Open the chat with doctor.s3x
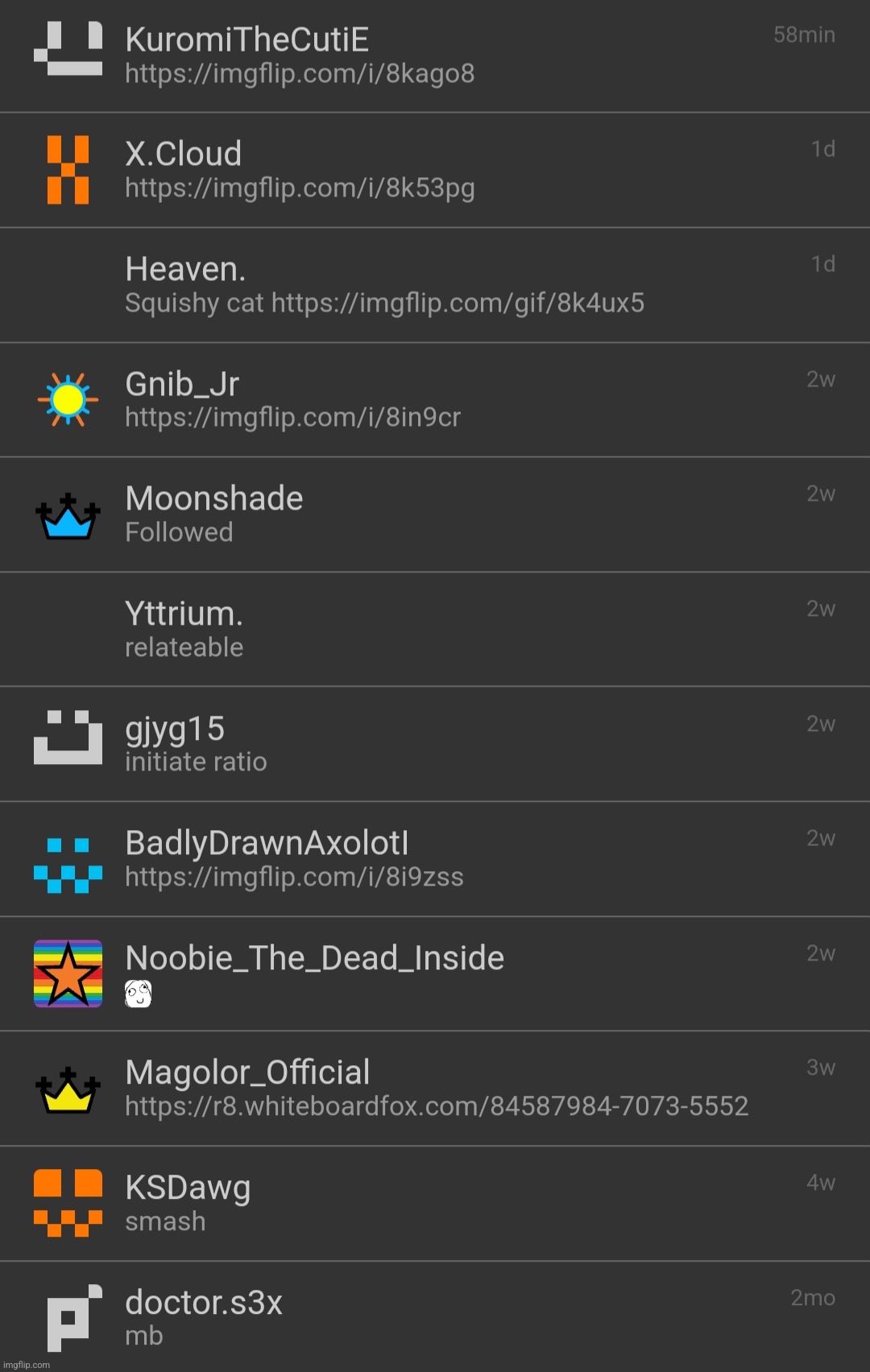Screen dimensions: 870x1372 point(435,1317)
